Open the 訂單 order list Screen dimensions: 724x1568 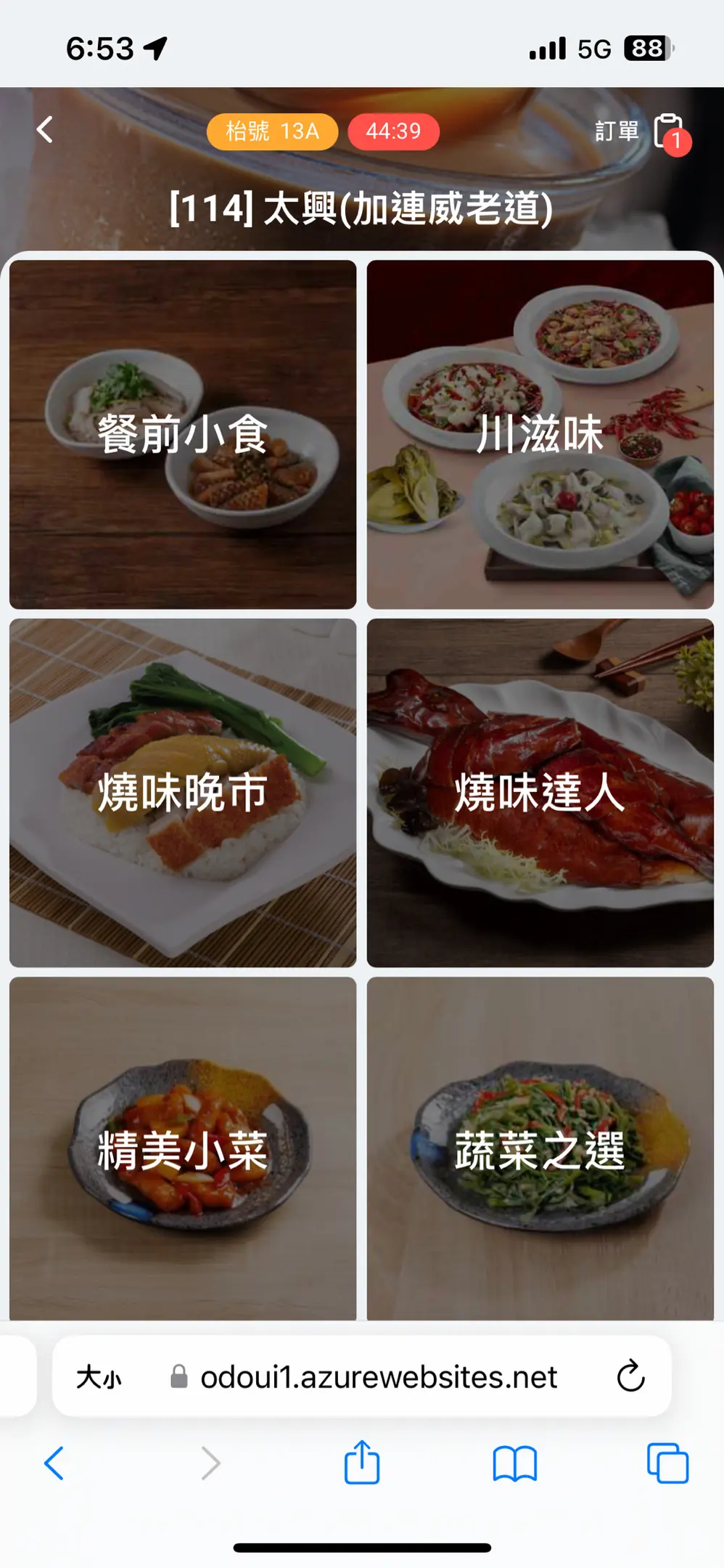640,131
